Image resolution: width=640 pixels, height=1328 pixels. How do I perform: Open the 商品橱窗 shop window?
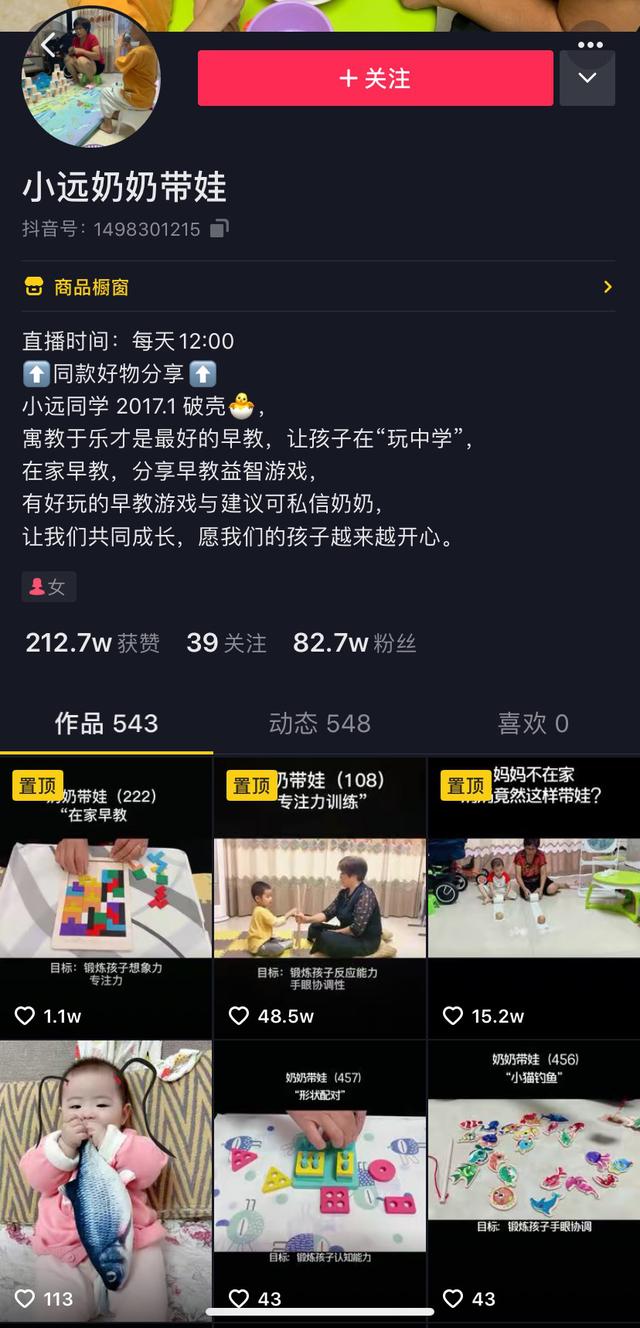[319, 287]
